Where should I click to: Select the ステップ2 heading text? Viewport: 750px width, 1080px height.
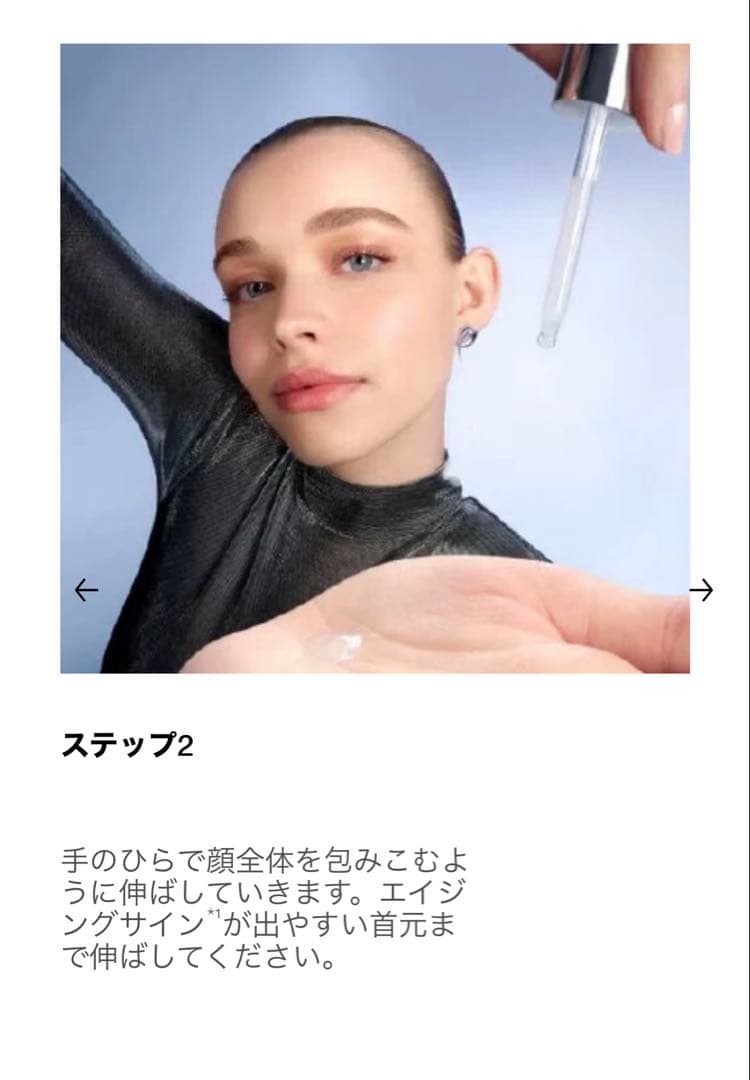click(x=130, y=742)
